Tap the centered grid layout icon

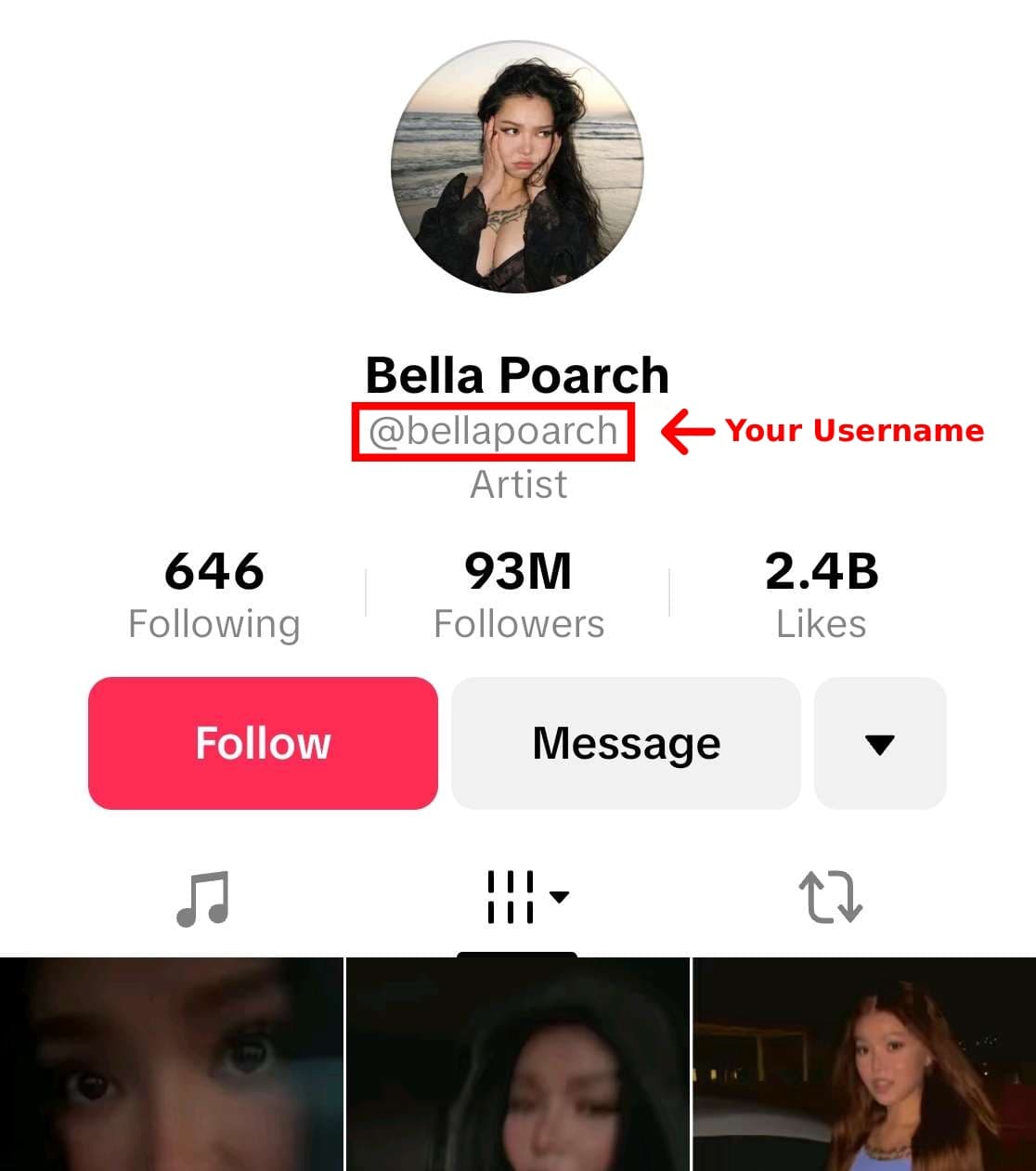click(511, 896)
